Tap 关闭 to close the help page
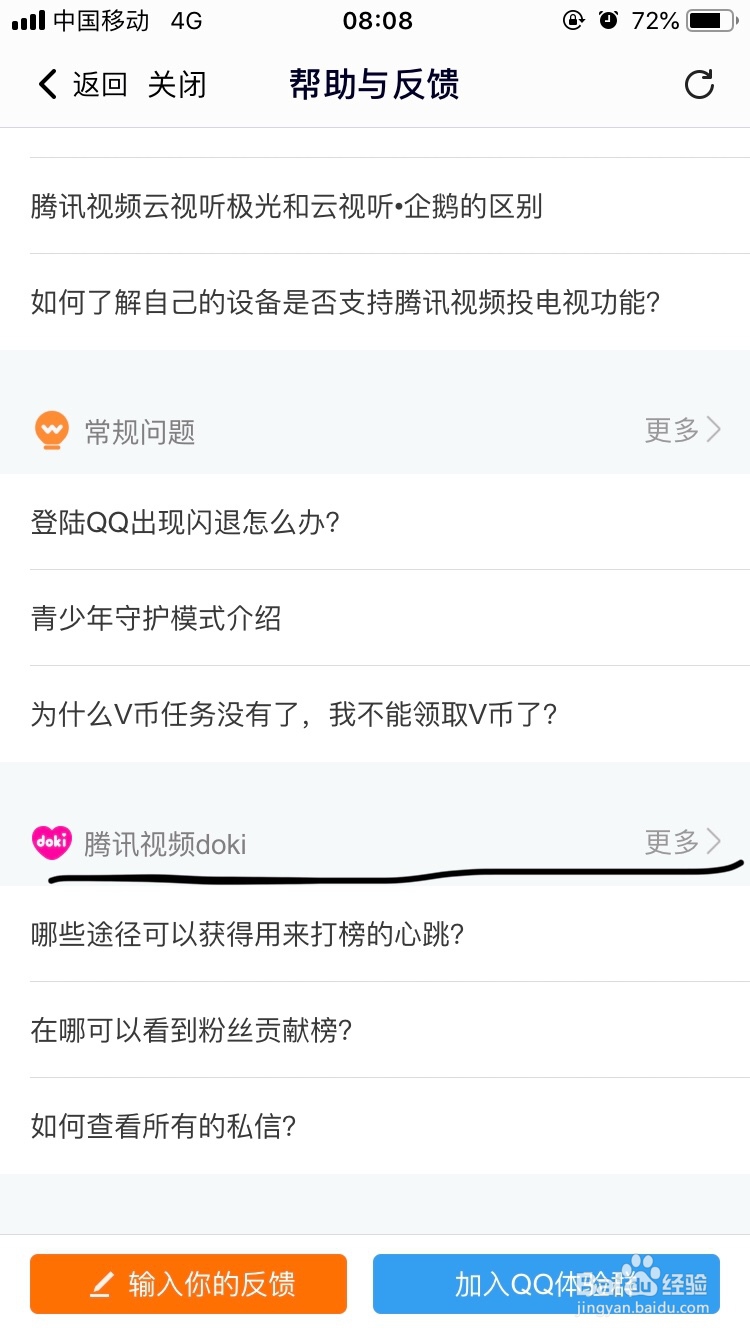 pyautogui.click(x=178, y=85)
